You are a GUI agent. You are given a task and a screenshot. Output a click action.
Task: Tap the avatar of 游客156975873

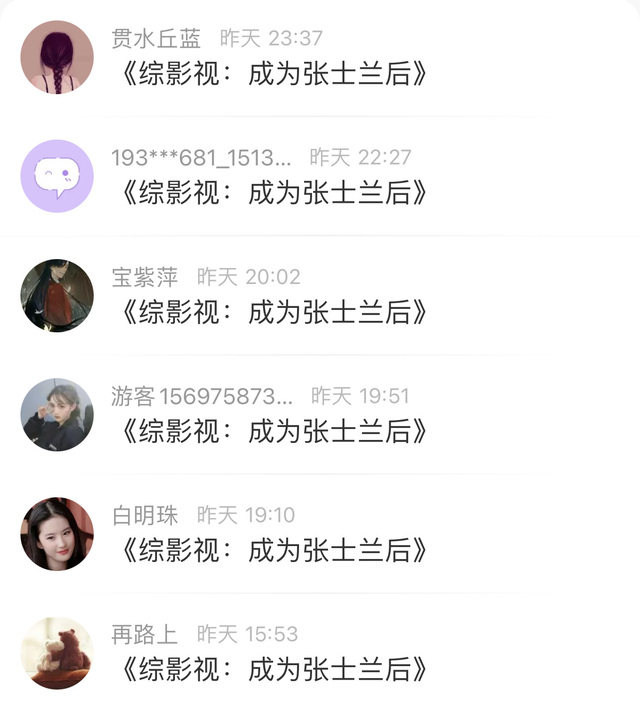[x=57, y=414]
